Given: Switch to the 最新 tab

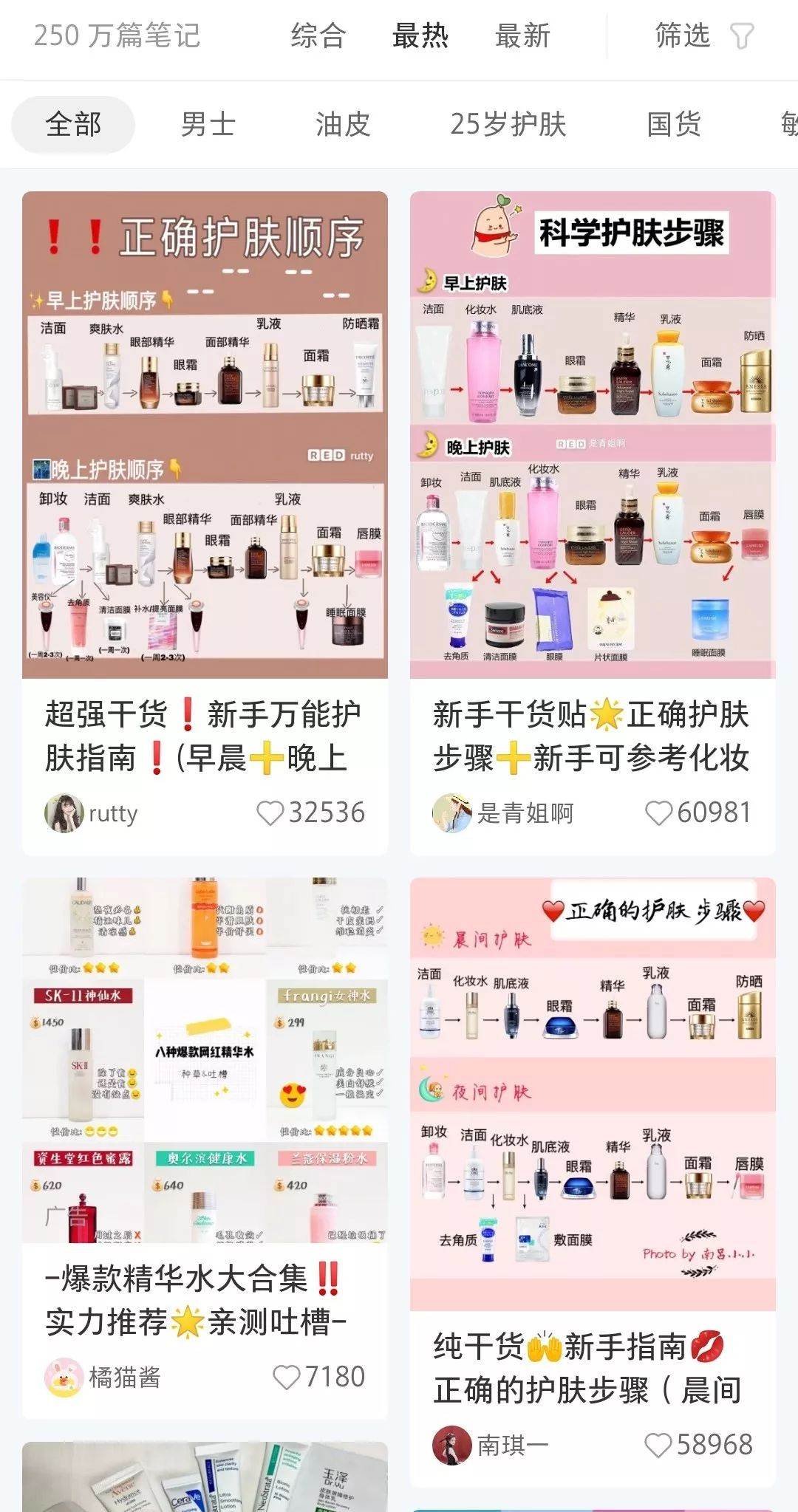Looking at the screenshot, I should coord(523,36).
